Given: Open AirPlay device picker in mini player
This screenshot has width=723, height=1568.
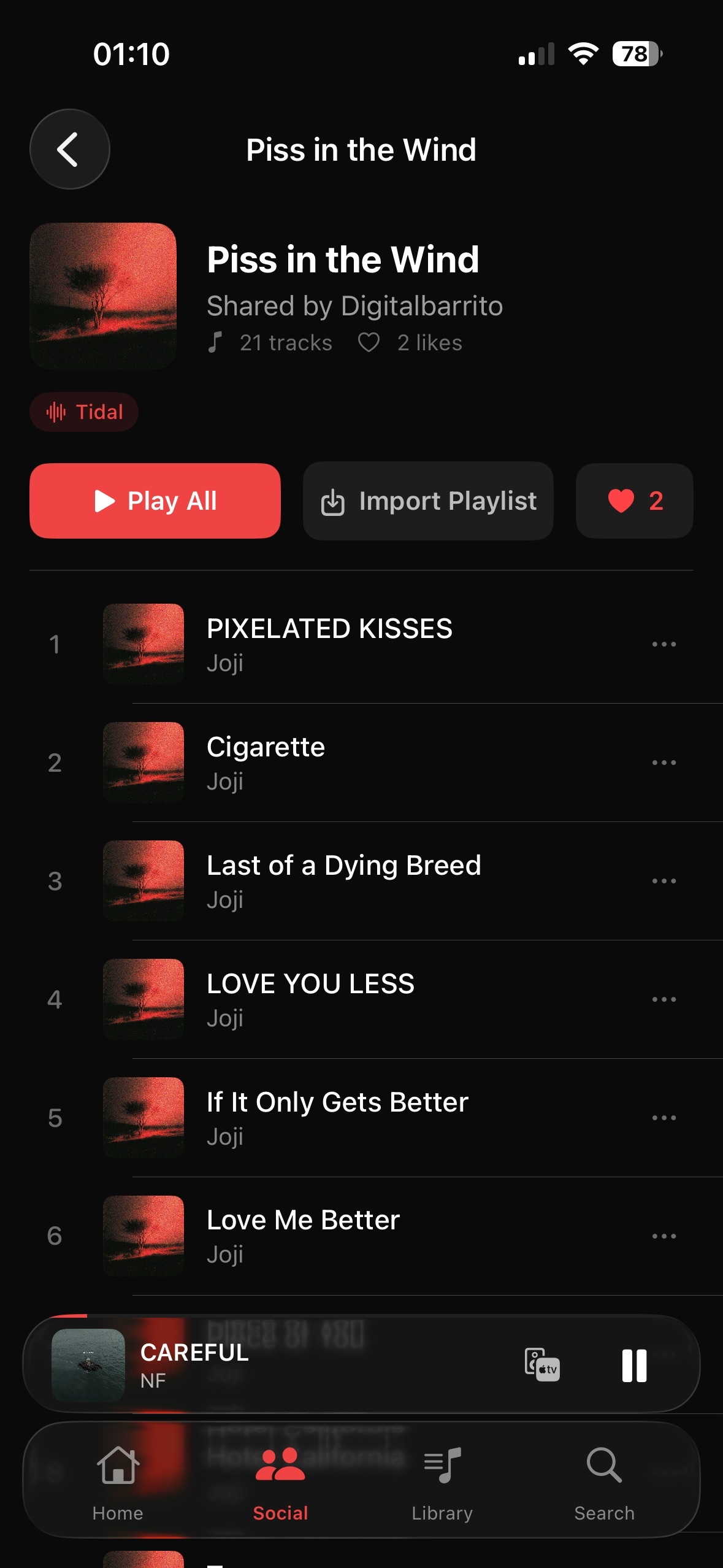Looking at the screenshot, I should click(541, 1366).
